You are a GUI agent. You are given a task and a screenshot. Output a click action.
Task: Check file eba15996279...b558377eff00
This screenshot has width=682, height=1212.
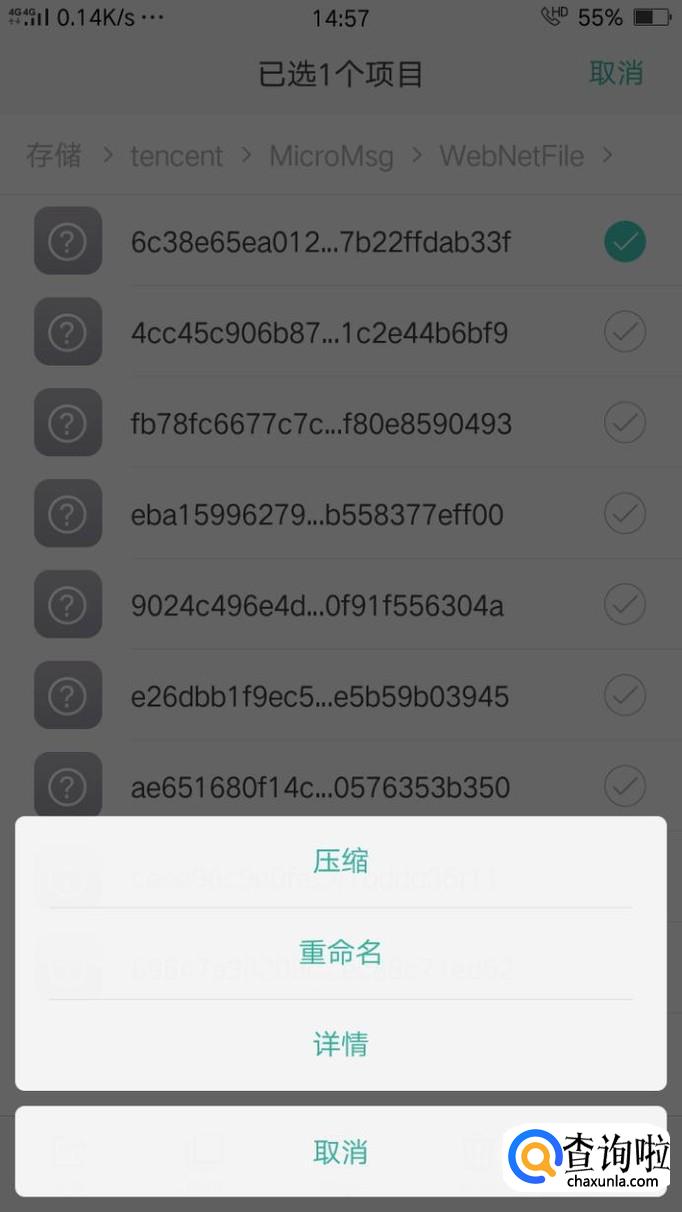click(x=625, y=514)
